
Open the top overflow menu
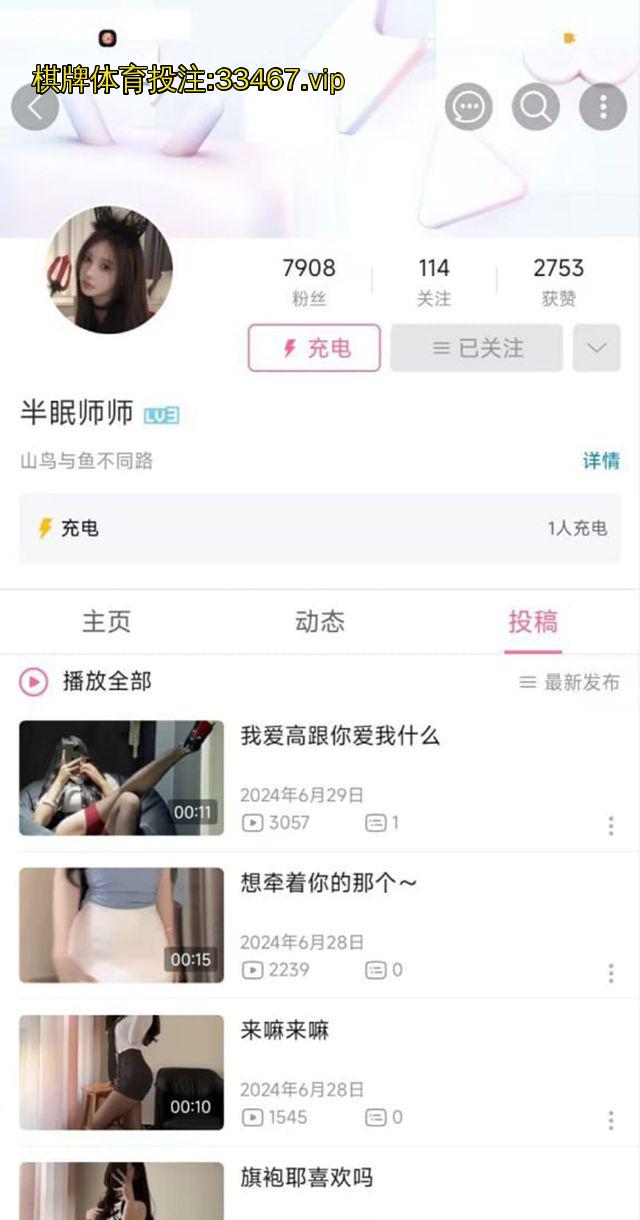click(x=603, y=107)
